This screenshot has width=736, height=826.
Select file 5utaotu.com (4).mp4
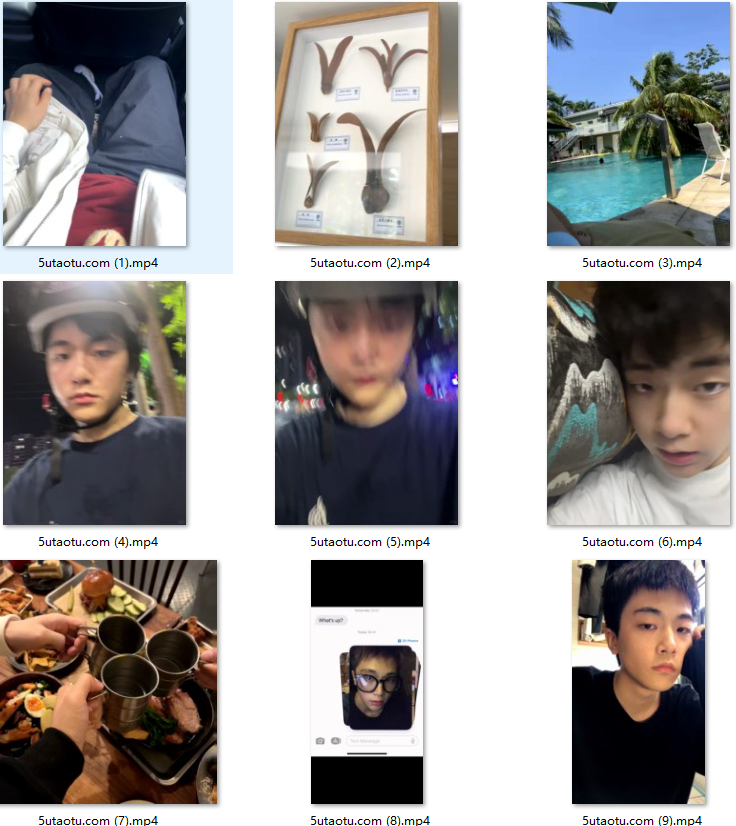95,403
